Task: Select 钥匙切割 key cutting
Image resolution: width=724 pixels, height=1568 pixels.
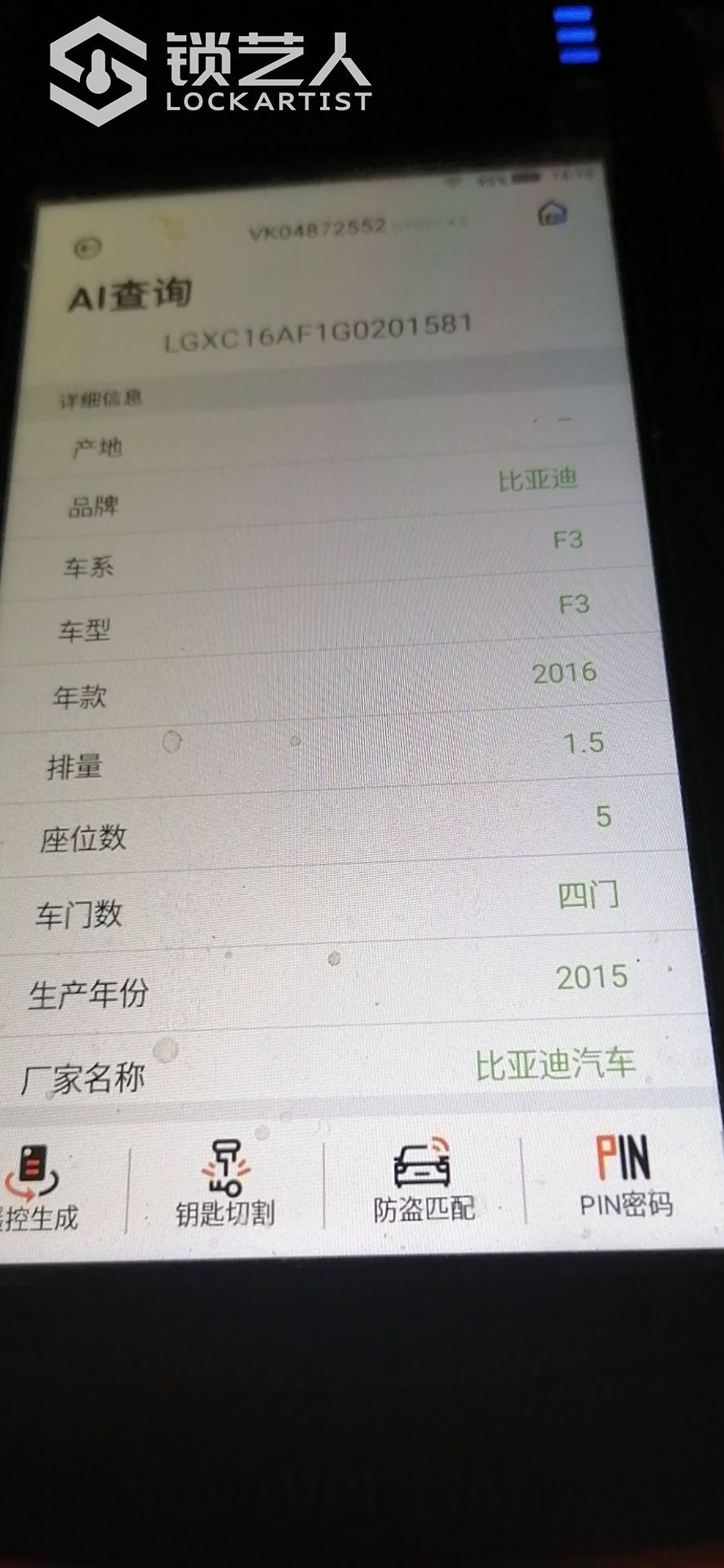Action: 225,1186
